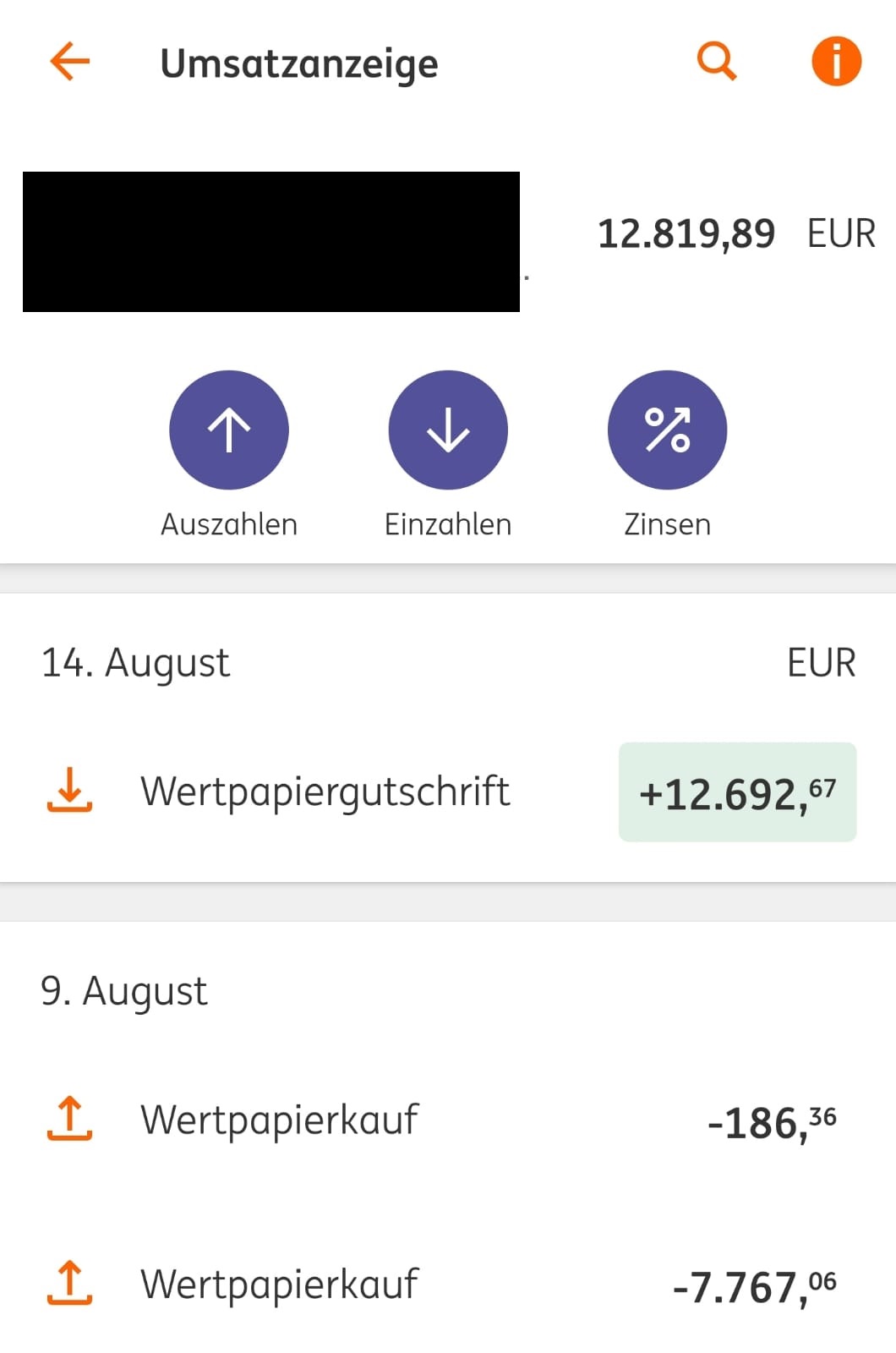Viewport: 896px width, 1353px height.
Task: Open the Auszahlen payout action
Action: 229,523
